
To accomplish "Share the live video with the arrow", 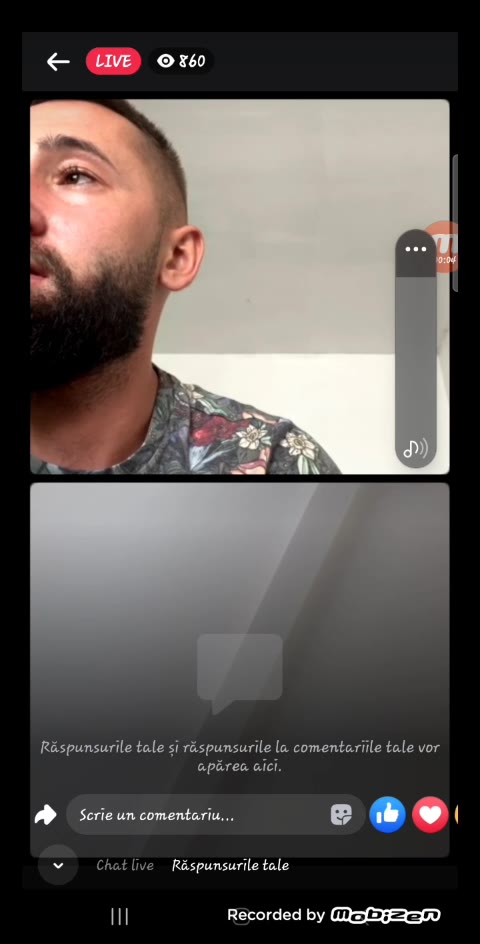I will coord(45,815).
